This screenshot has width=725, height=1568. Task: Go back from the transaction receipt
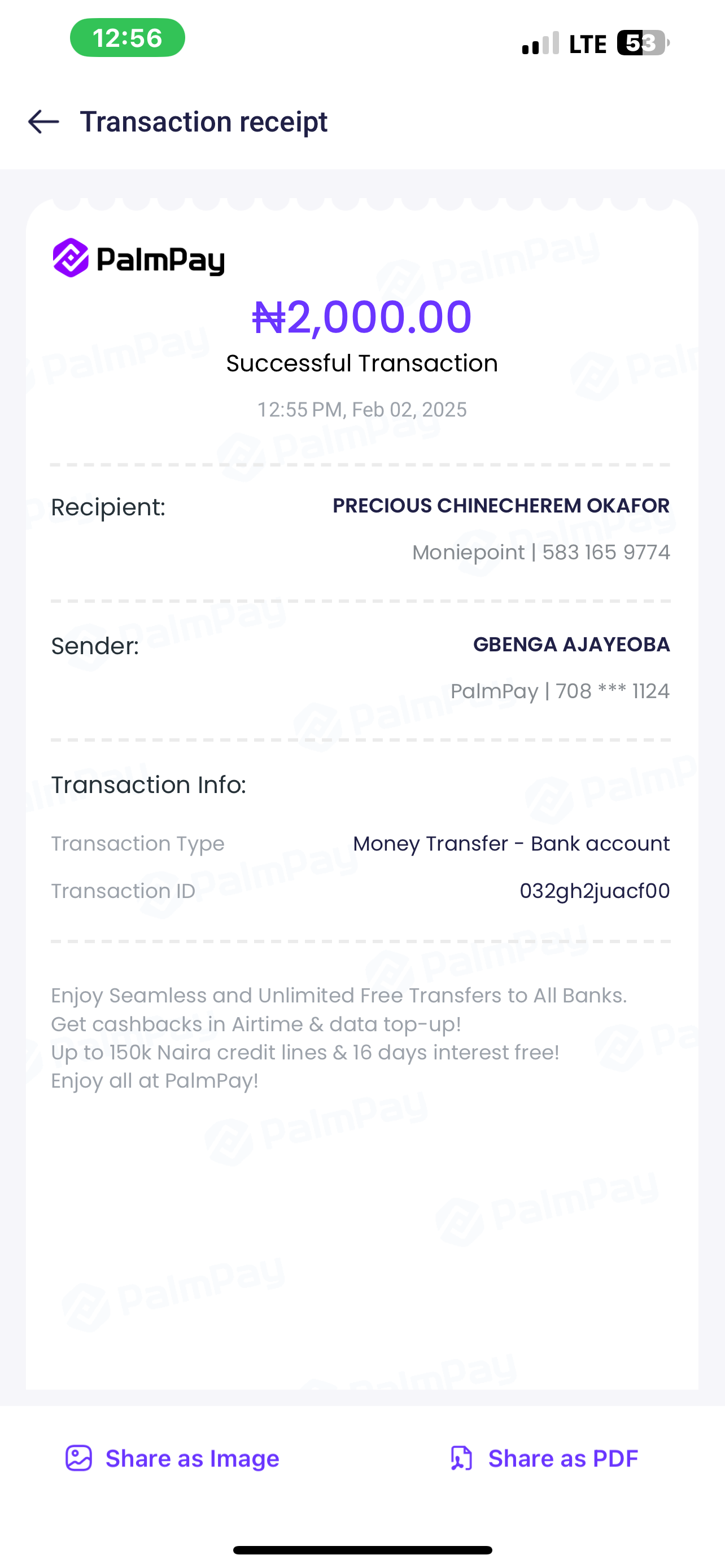coord(44,122)
